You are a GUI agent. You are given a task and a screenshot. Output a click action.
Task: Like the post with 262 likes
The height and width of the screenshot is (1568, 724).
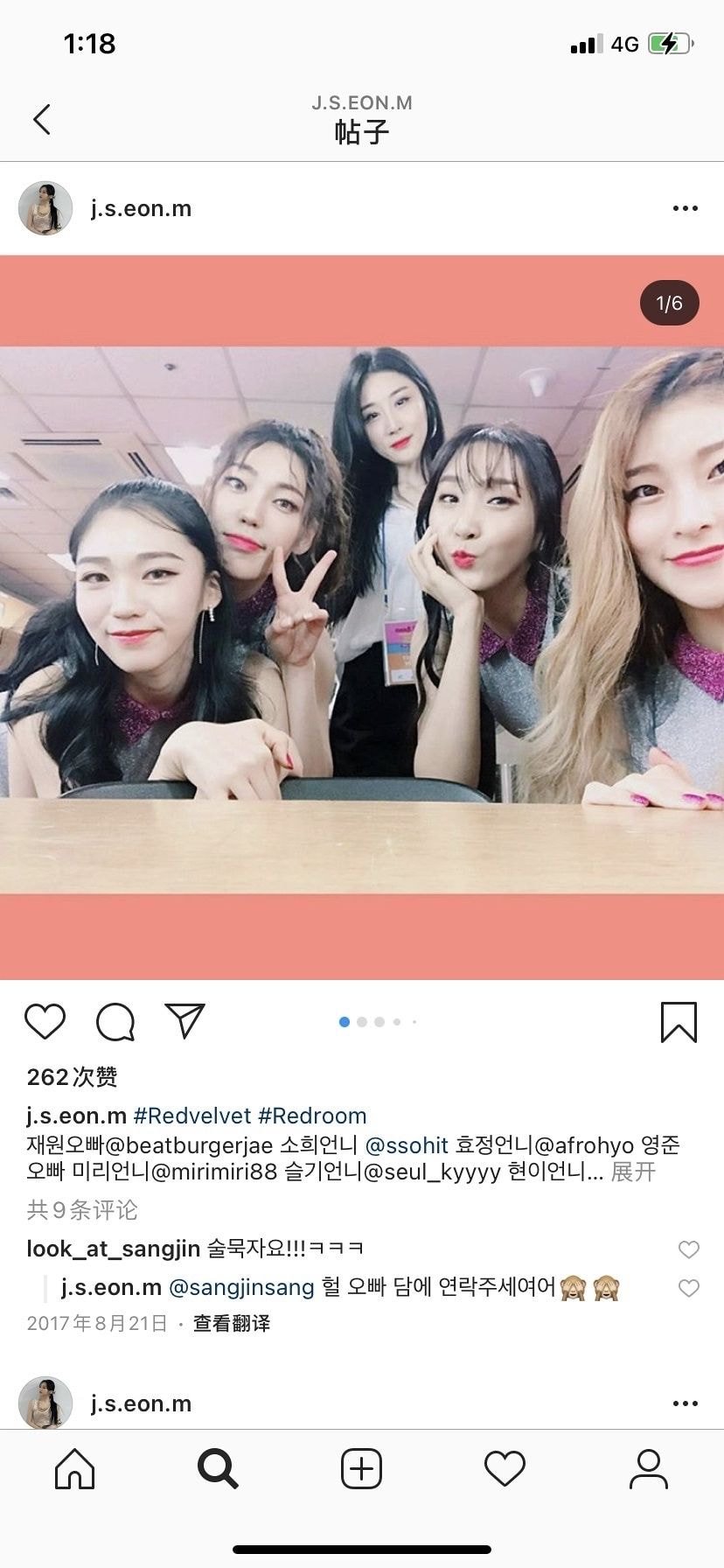[45, 1021]
